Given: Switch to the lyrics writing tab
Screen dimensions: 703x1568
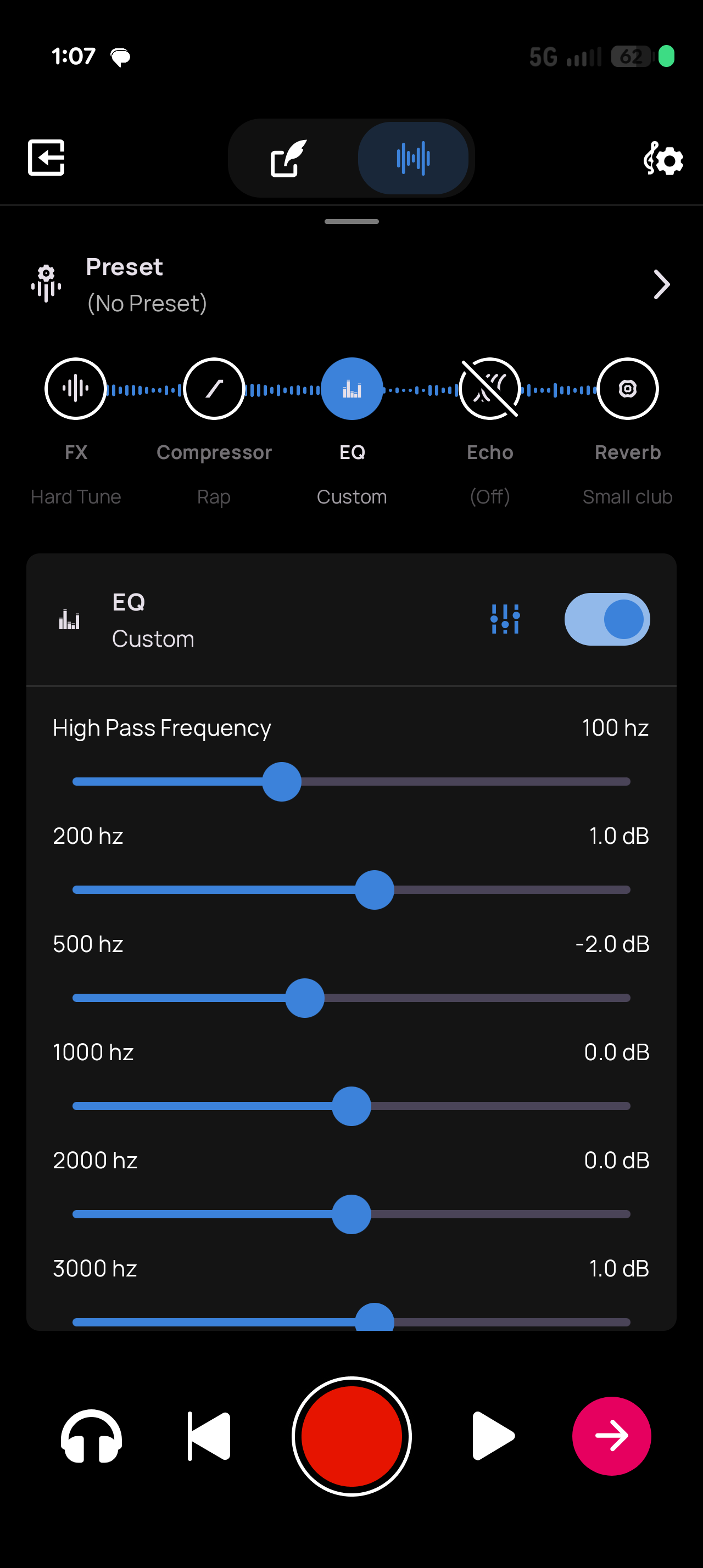Looking at the screenshot, I should 288,158.
